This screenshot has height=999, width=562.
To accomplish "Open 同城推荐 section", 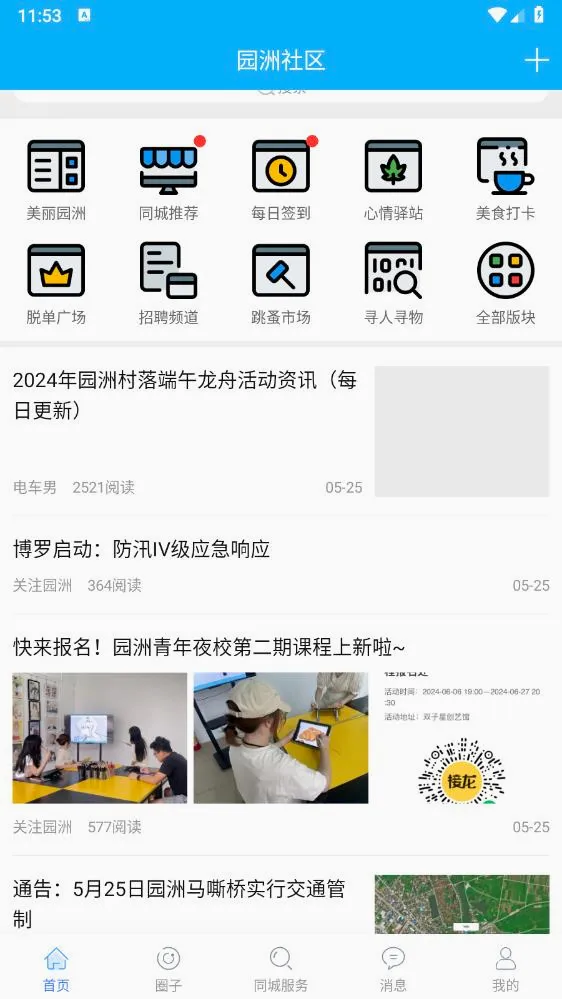I will [169, 180].
